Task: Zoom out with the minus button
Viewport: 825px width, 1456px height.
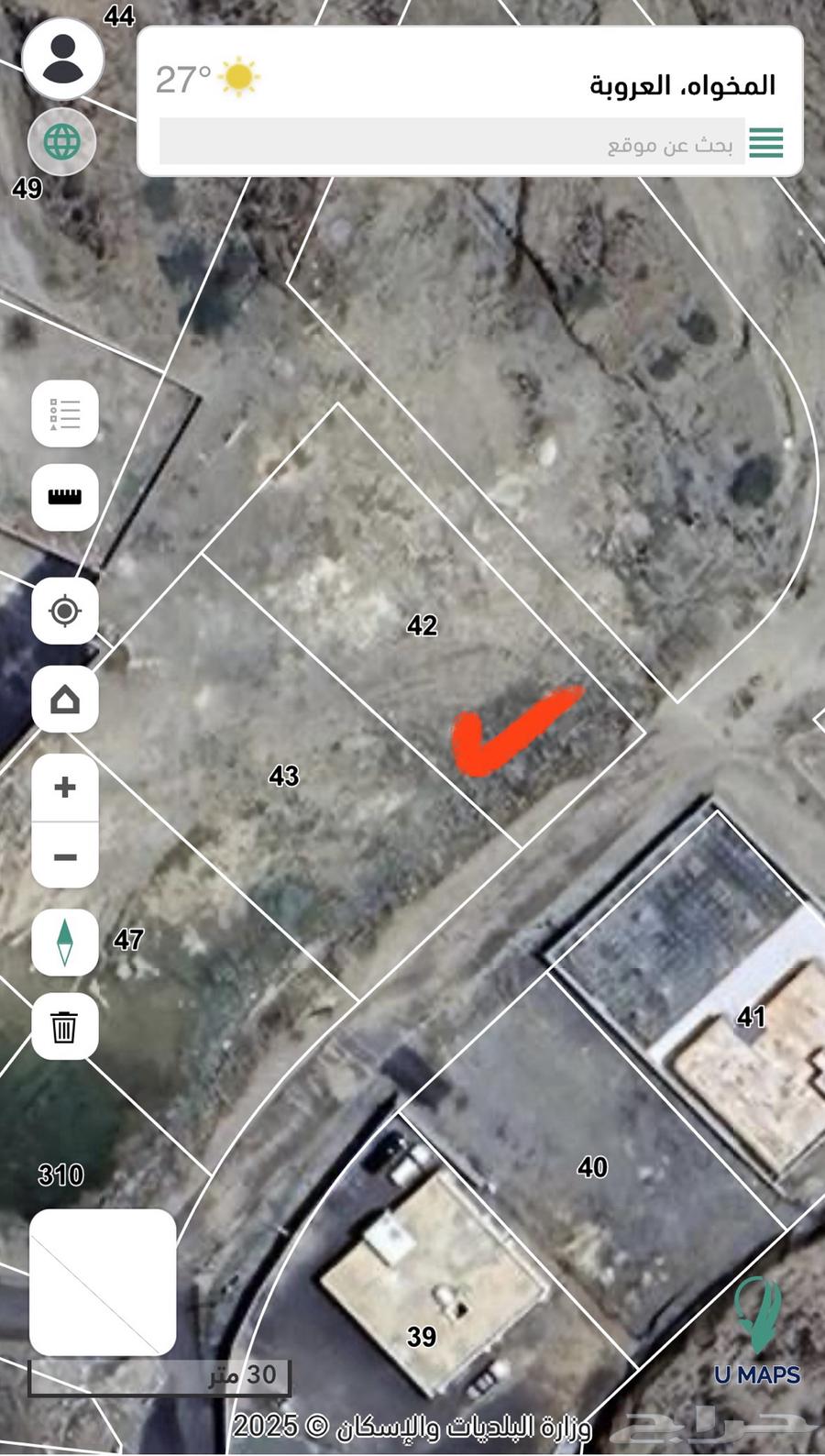Action: [65, 857]
